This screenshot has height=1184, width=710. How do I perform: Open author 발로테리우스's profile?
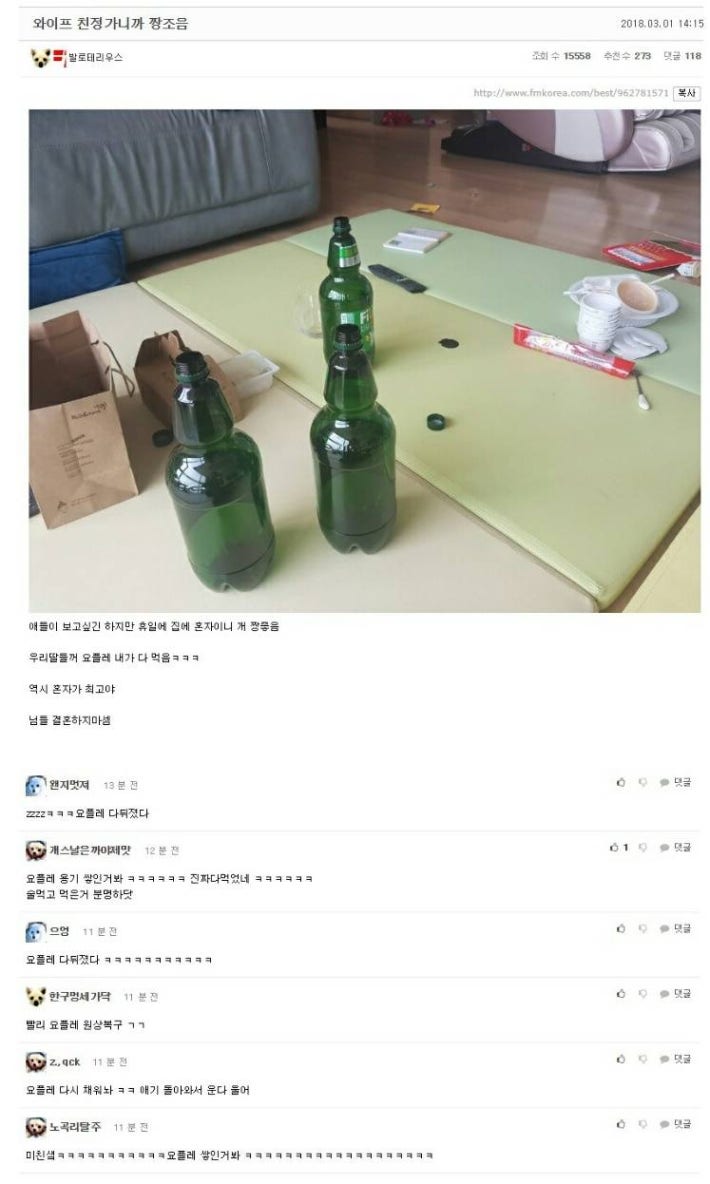tap(95, 58)
